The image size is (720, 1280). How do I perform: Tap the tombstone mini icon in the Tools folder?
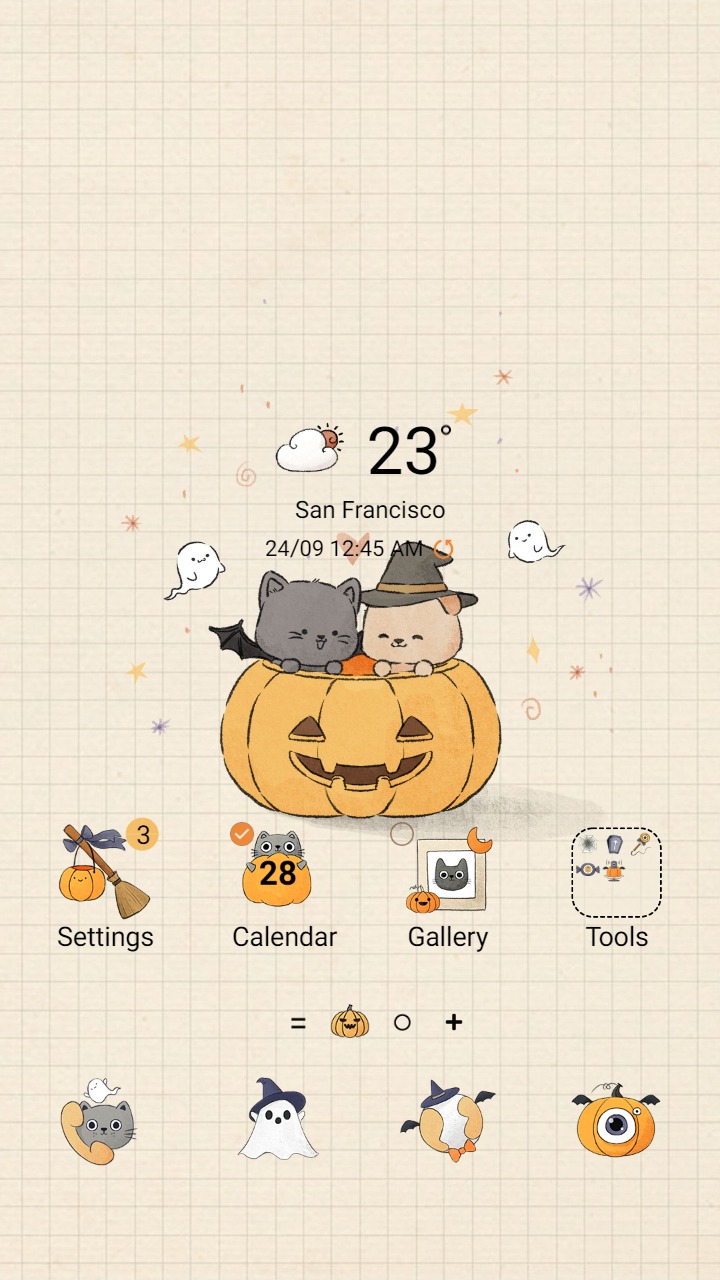tap(615, 843)
